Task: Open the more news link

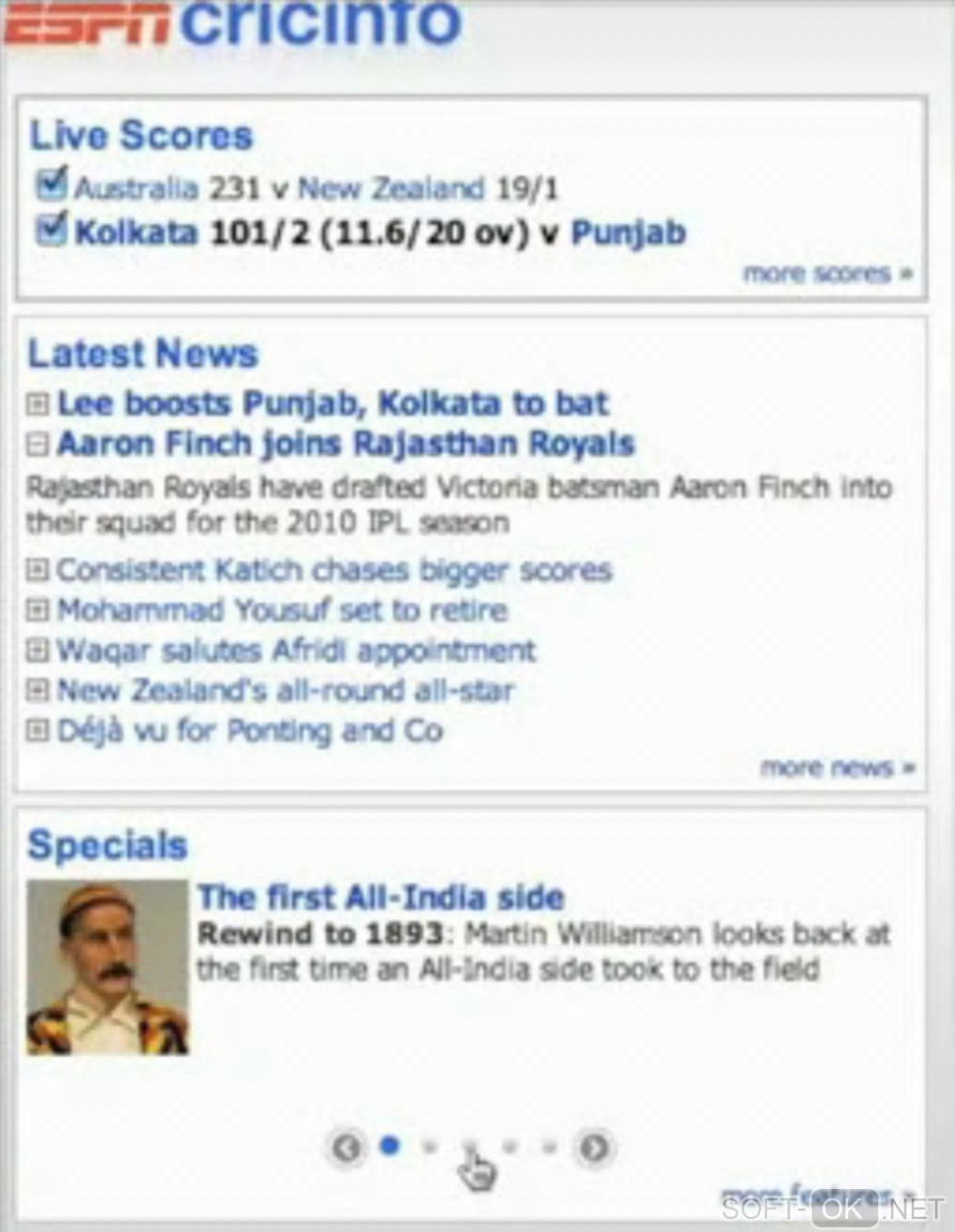Action: pos(836,769)
